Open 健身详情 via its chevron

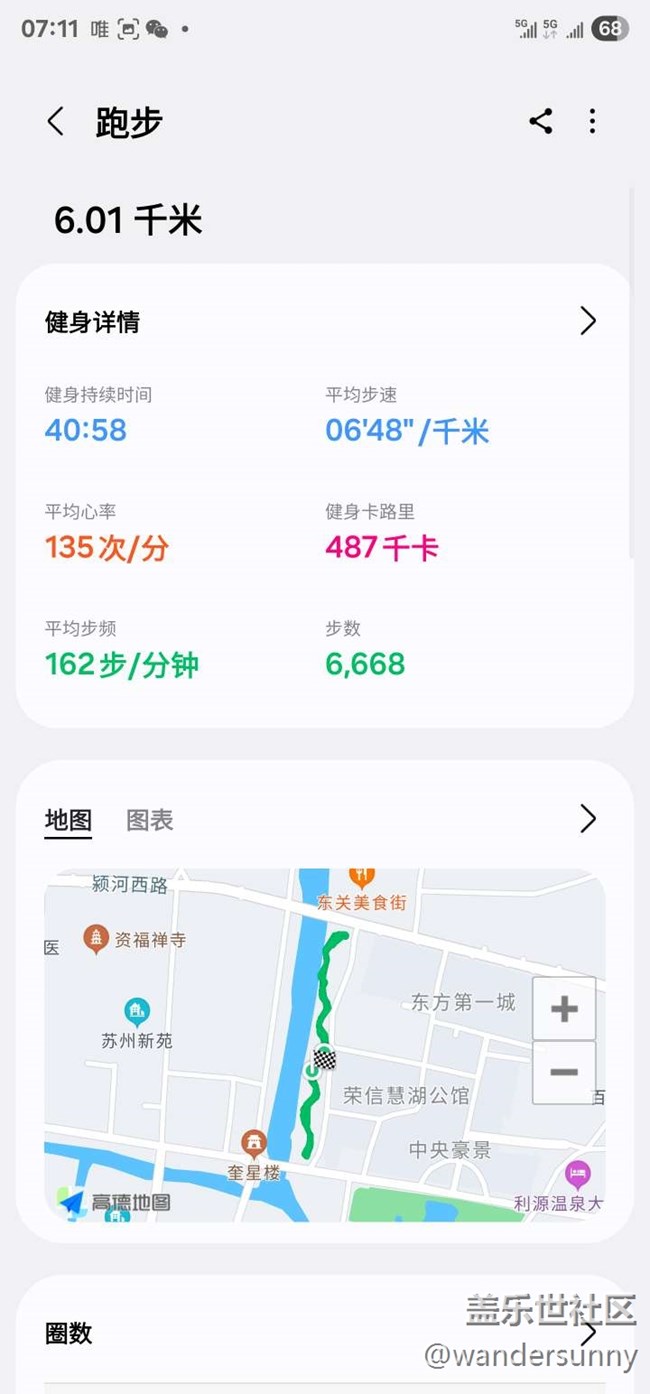[588, 321]
